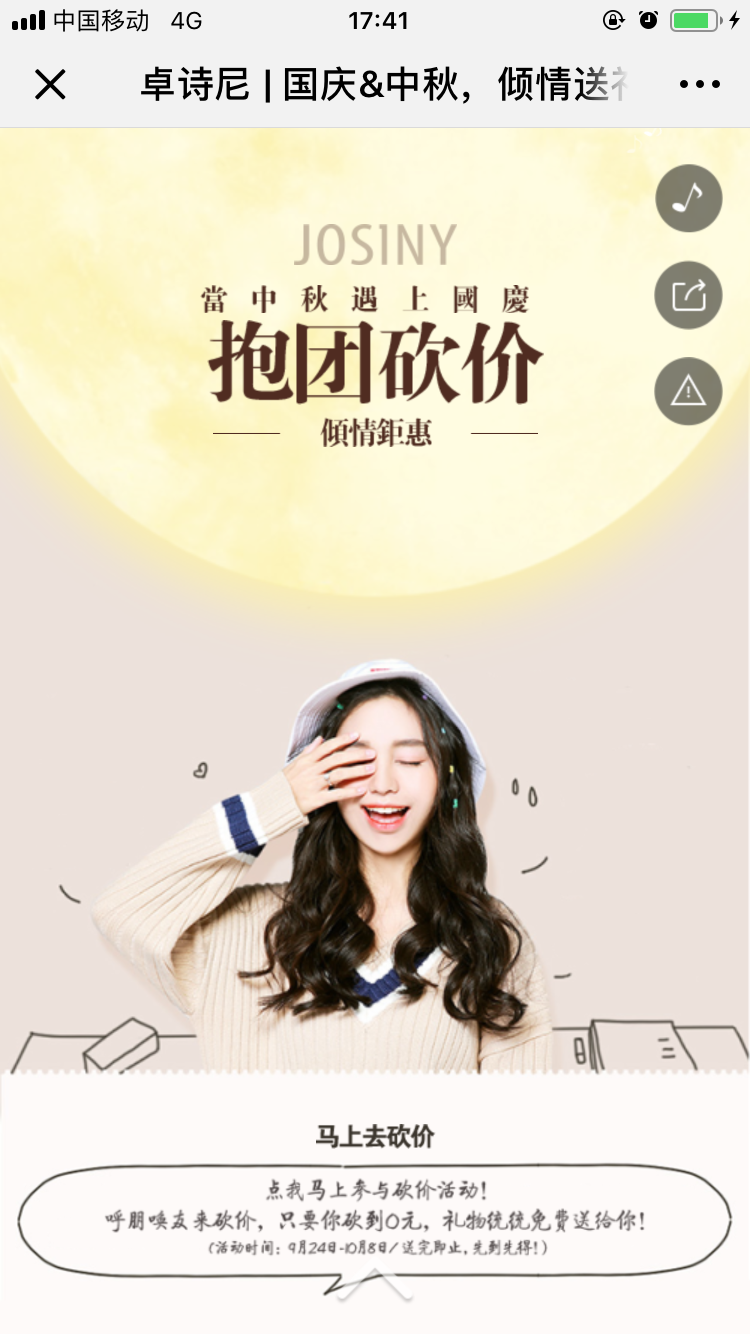
Task: Share this page via the share icon
Action: (x=688, y=295)
